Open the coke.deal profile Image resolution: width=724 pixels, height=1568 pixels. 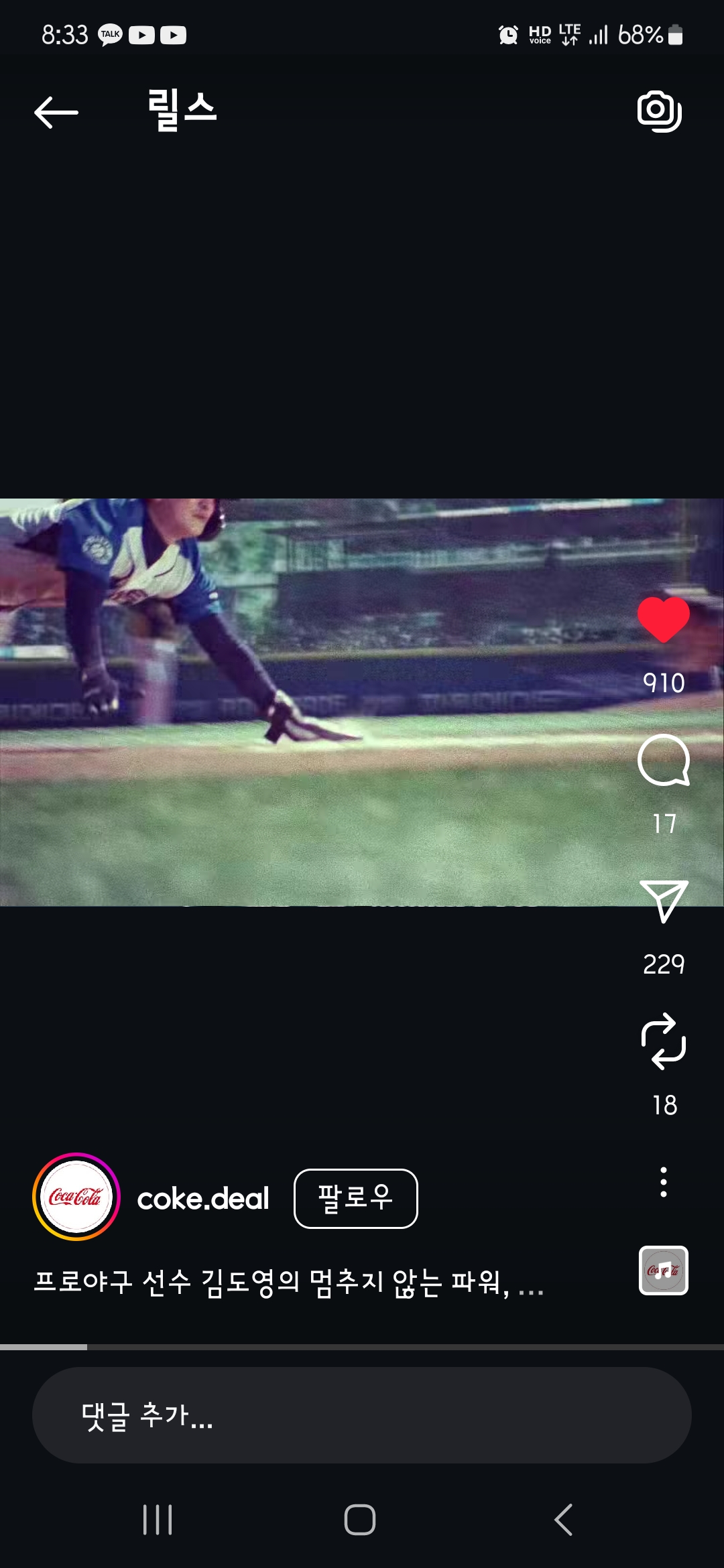coord(202,1199)
